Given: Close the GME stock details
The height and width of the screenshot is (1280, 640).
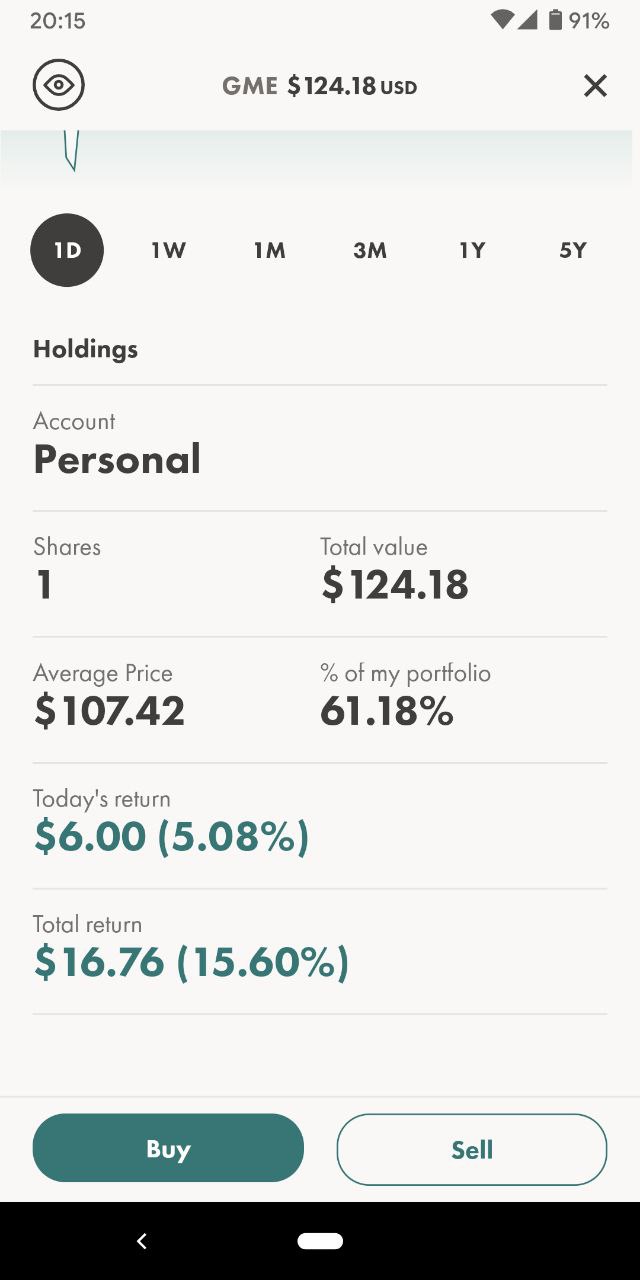Looking at the screenshot, I should 595,86.
